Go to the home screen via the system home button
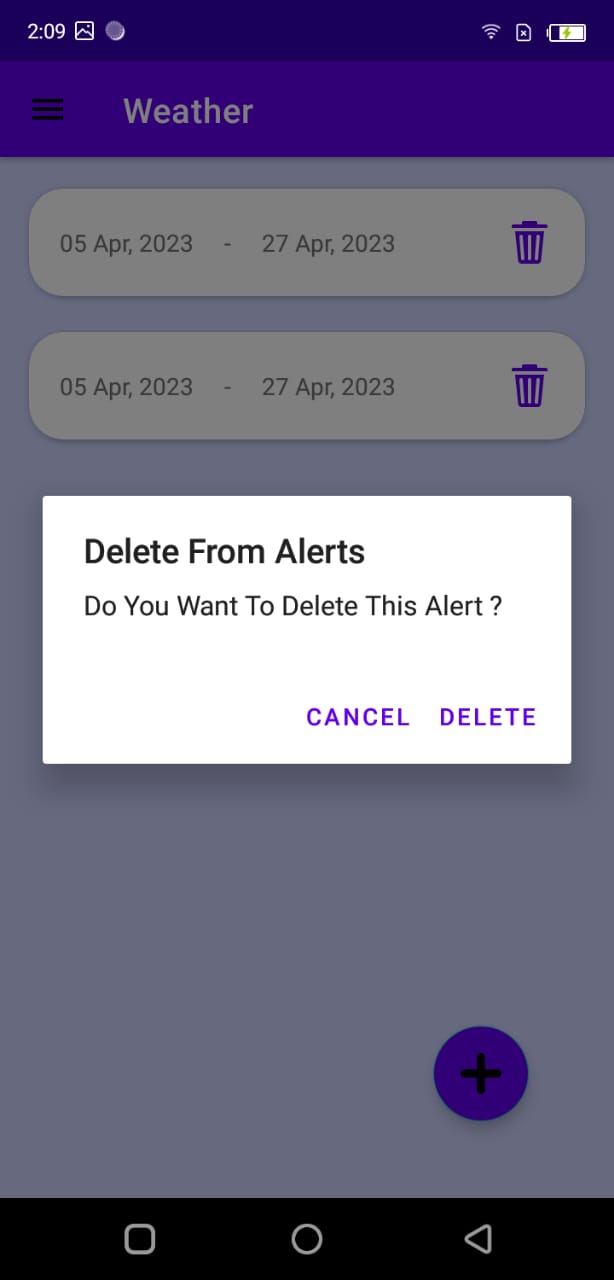The width and height of the screenshot is (614, 1280). pos(307,1239)
